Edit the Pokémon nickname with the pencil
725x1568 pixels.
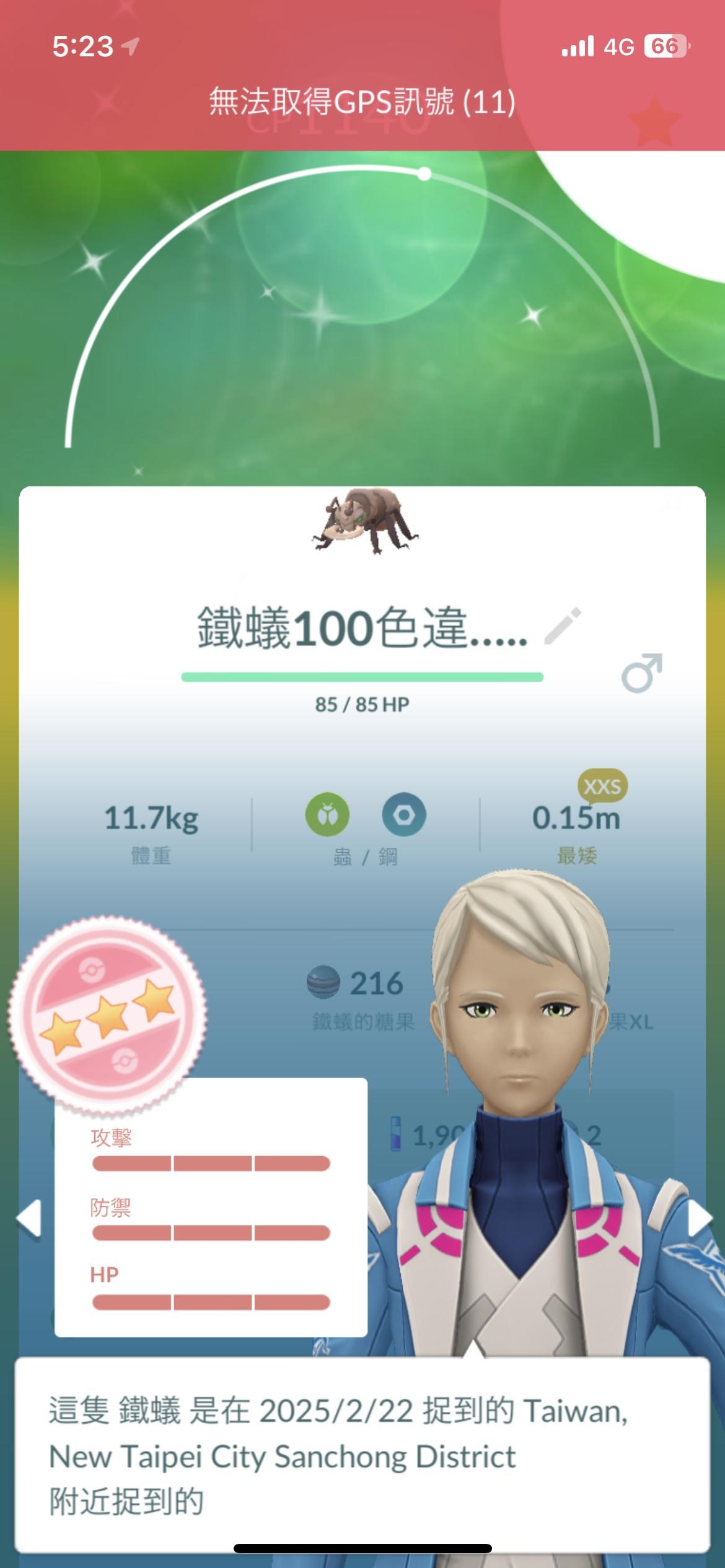pos(563,627)
